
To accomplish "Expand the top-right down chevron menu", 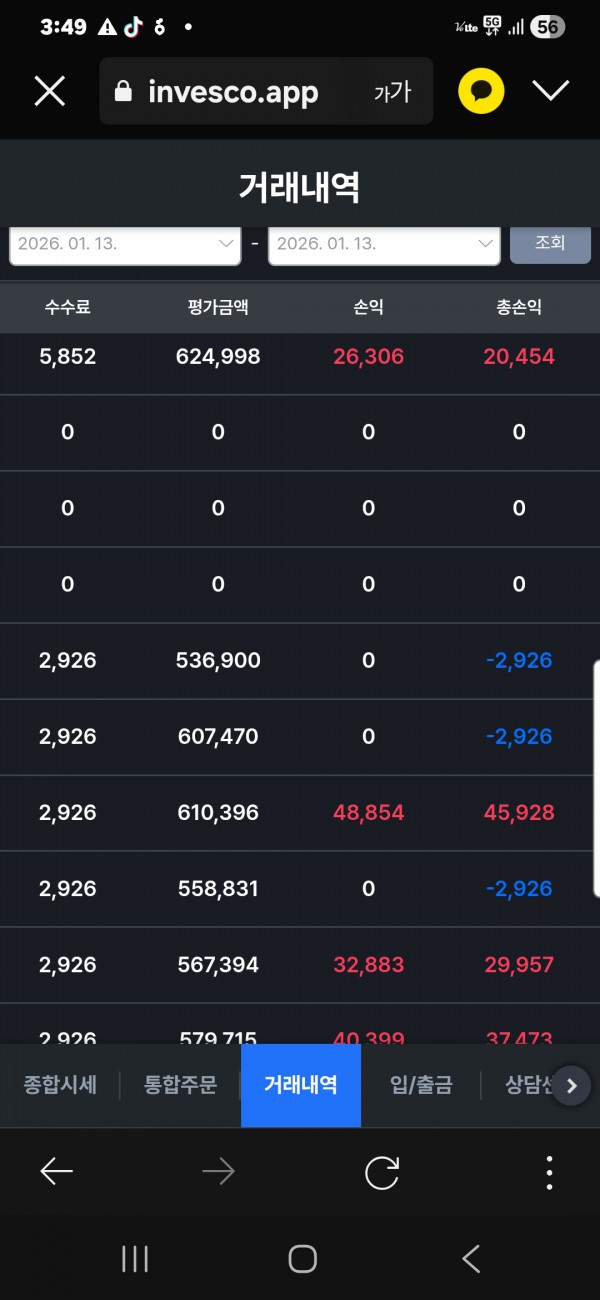I will [550, 91].
